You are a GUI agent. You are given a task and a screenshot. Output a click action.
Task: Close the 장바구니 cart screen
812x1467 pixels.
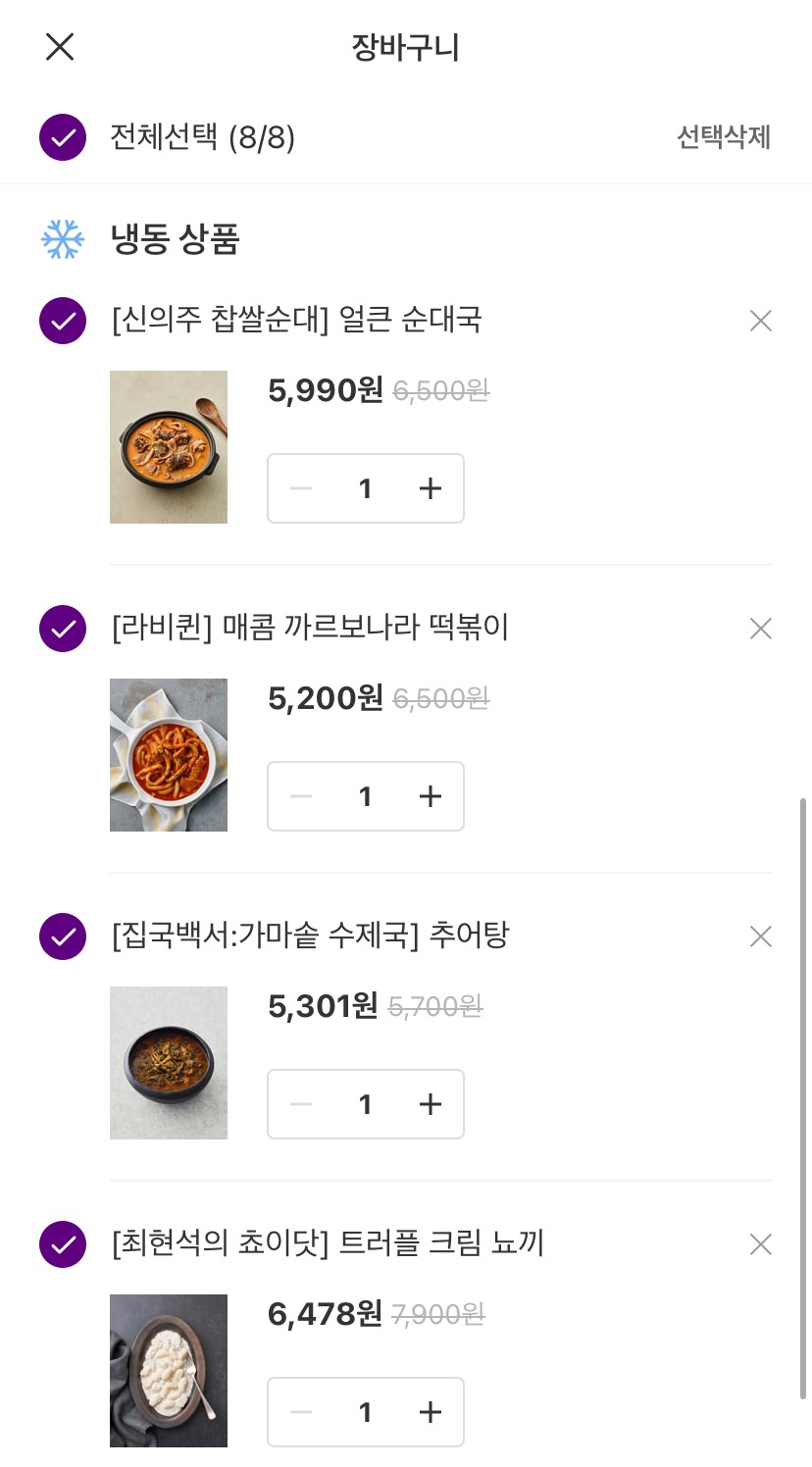(60, 46)
